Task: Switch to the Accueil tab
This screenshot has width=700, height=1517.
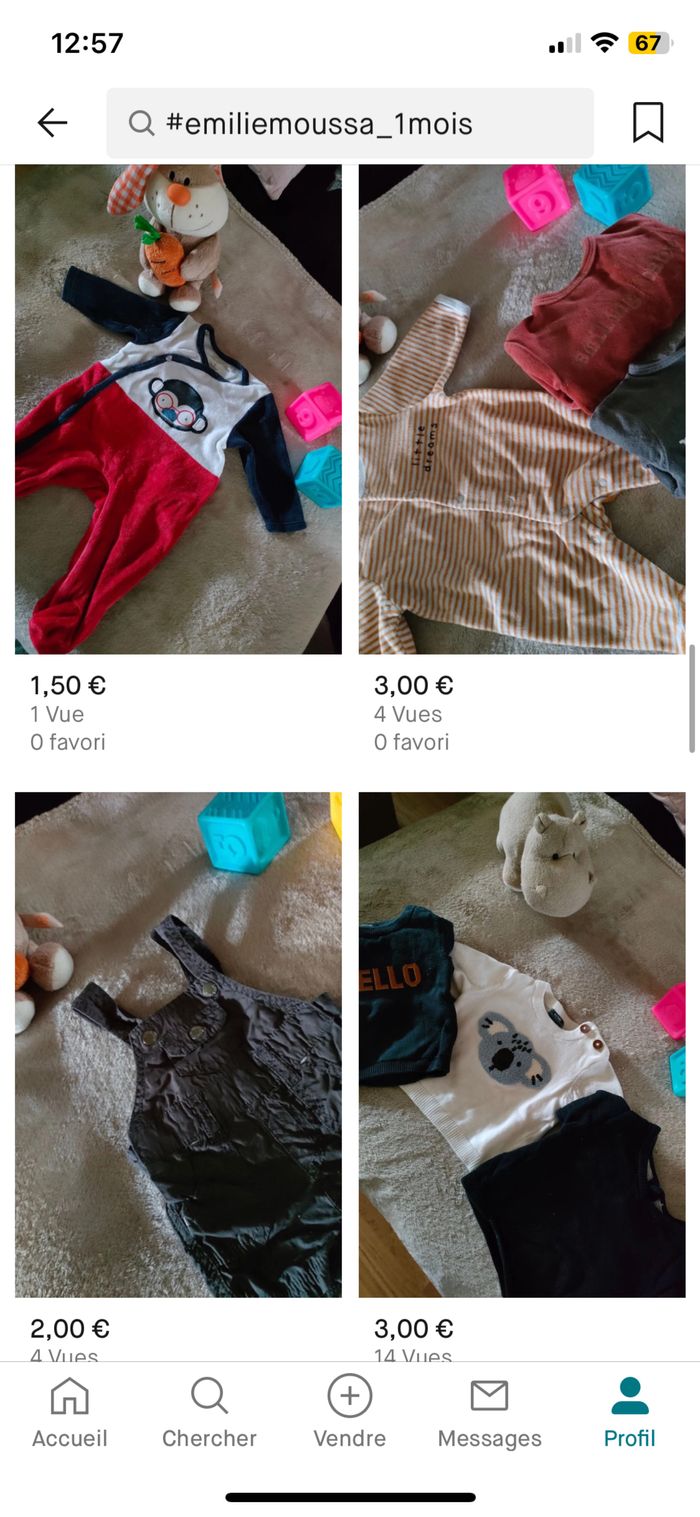Action: (x=69, y=1412)
